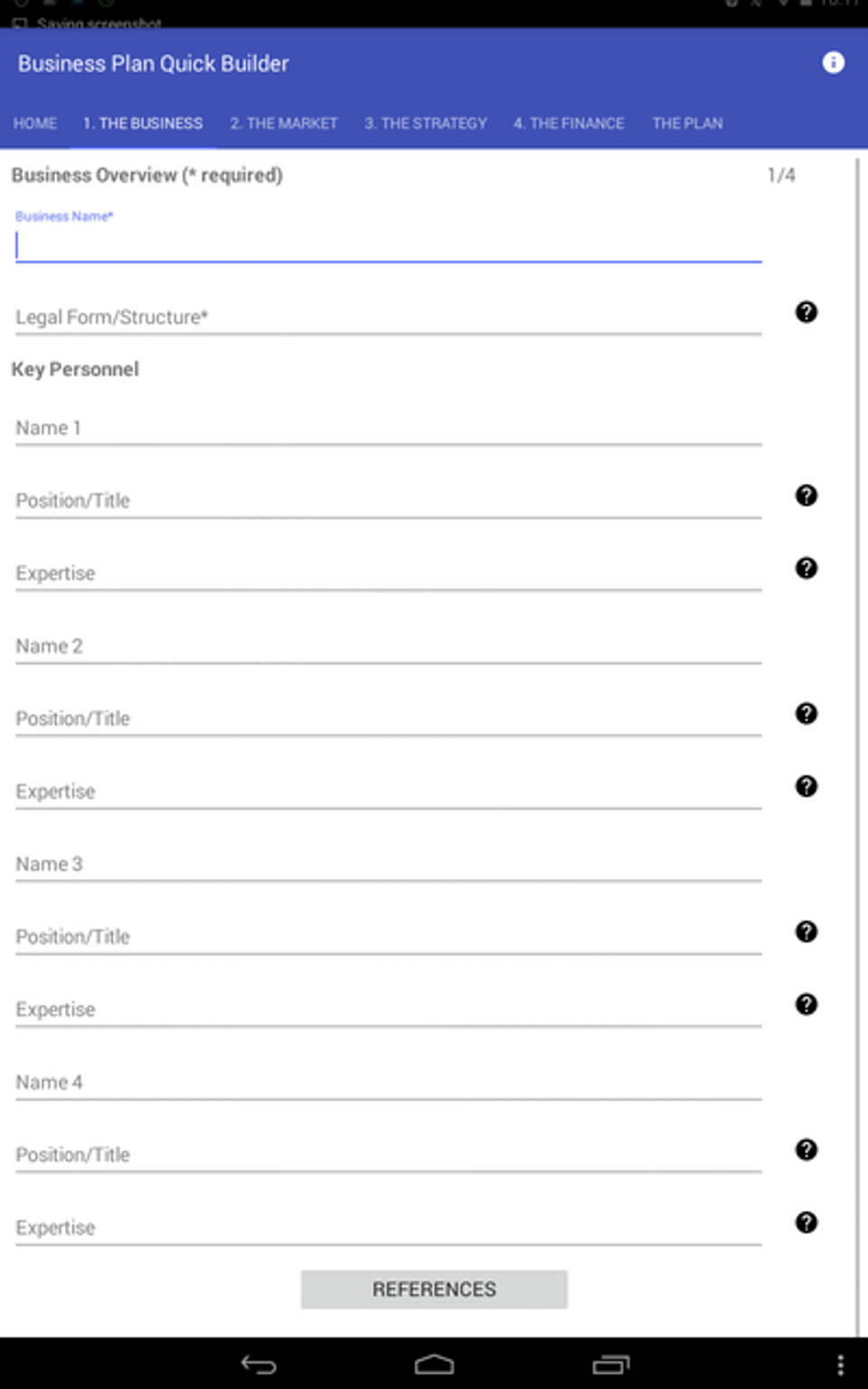868x1389 pixels.
Task: Focus the Business Name field
Action: 388,245
